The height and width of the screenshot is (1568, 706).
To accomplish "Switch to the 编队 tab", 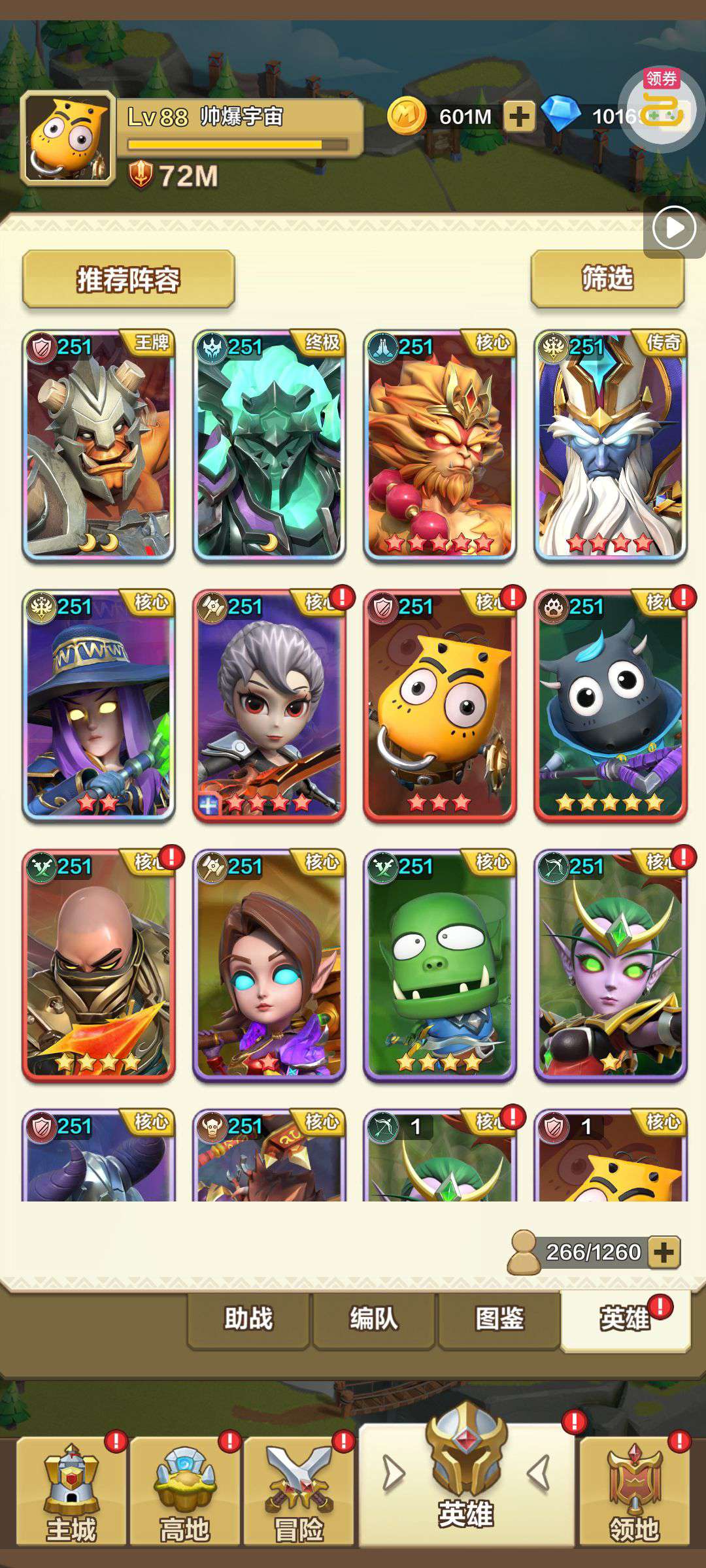I will [x=374, y=1319].
